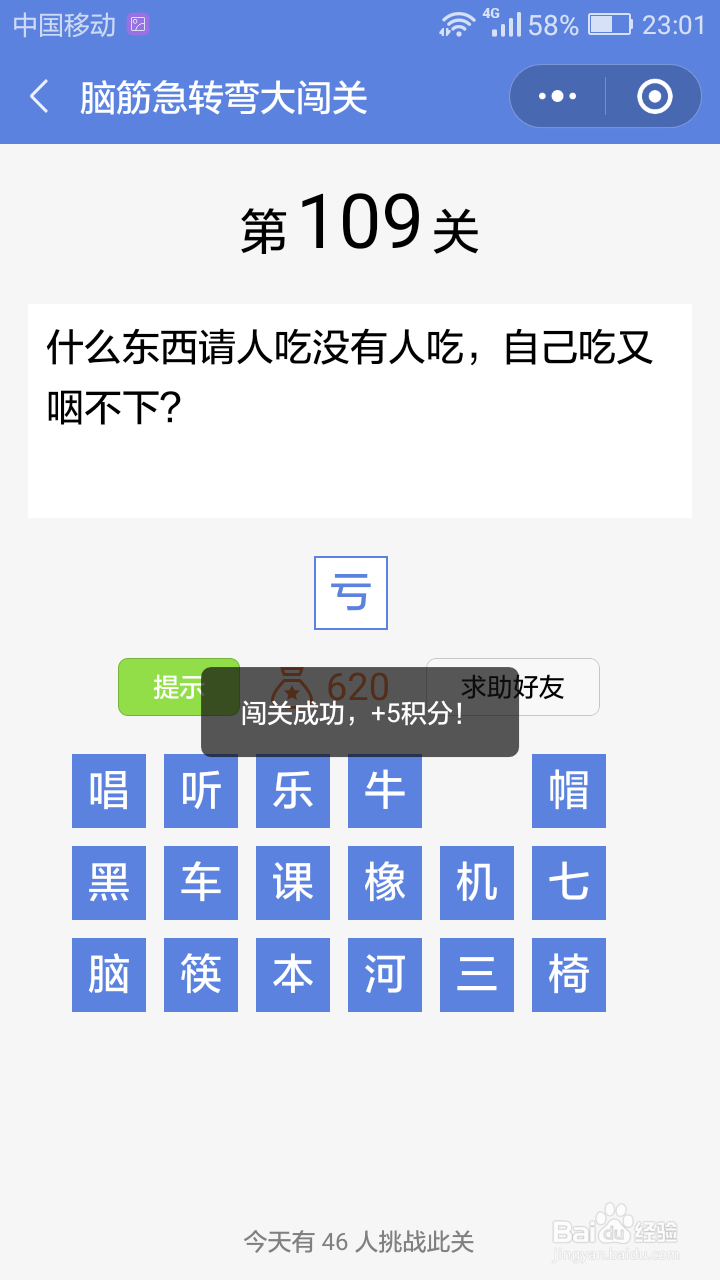Image resolution: width=720 pixels, height=1280 pixels.
Task: Select the character tile 椅
Action: (568, 975)
